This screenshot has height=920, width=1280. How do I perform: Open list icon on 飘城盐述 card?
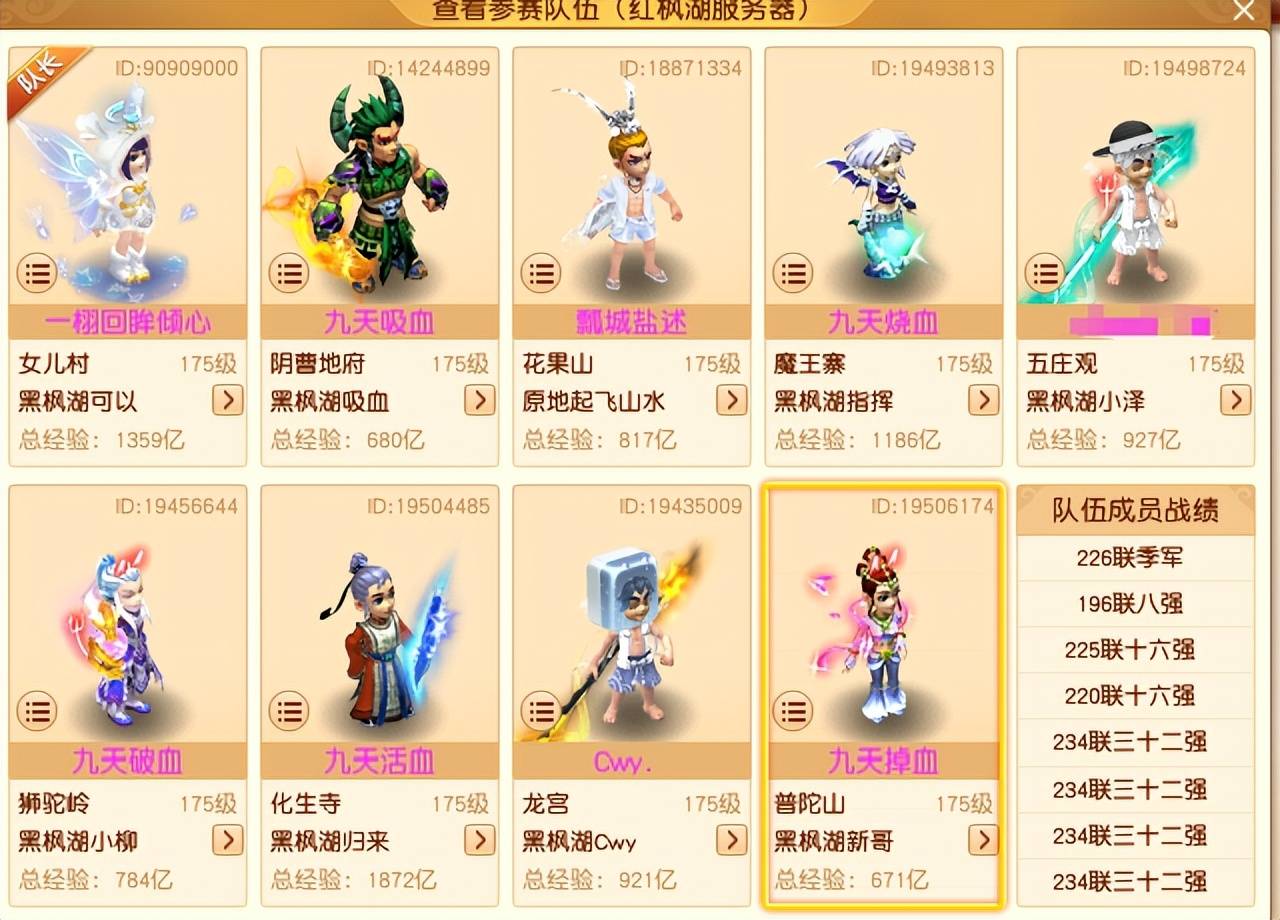[x=541, y=272]
